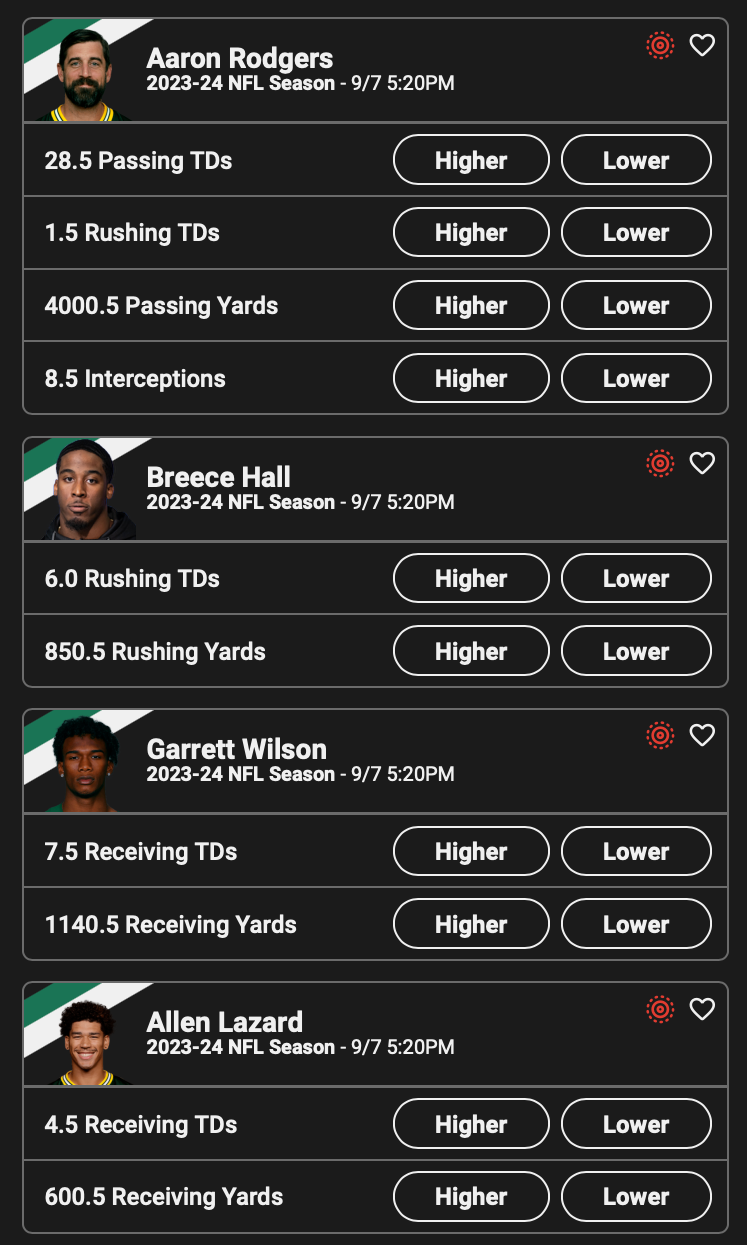Favorite Garrett Wilson with the heart icon
747x1245 pixels.
pos(703,735)
